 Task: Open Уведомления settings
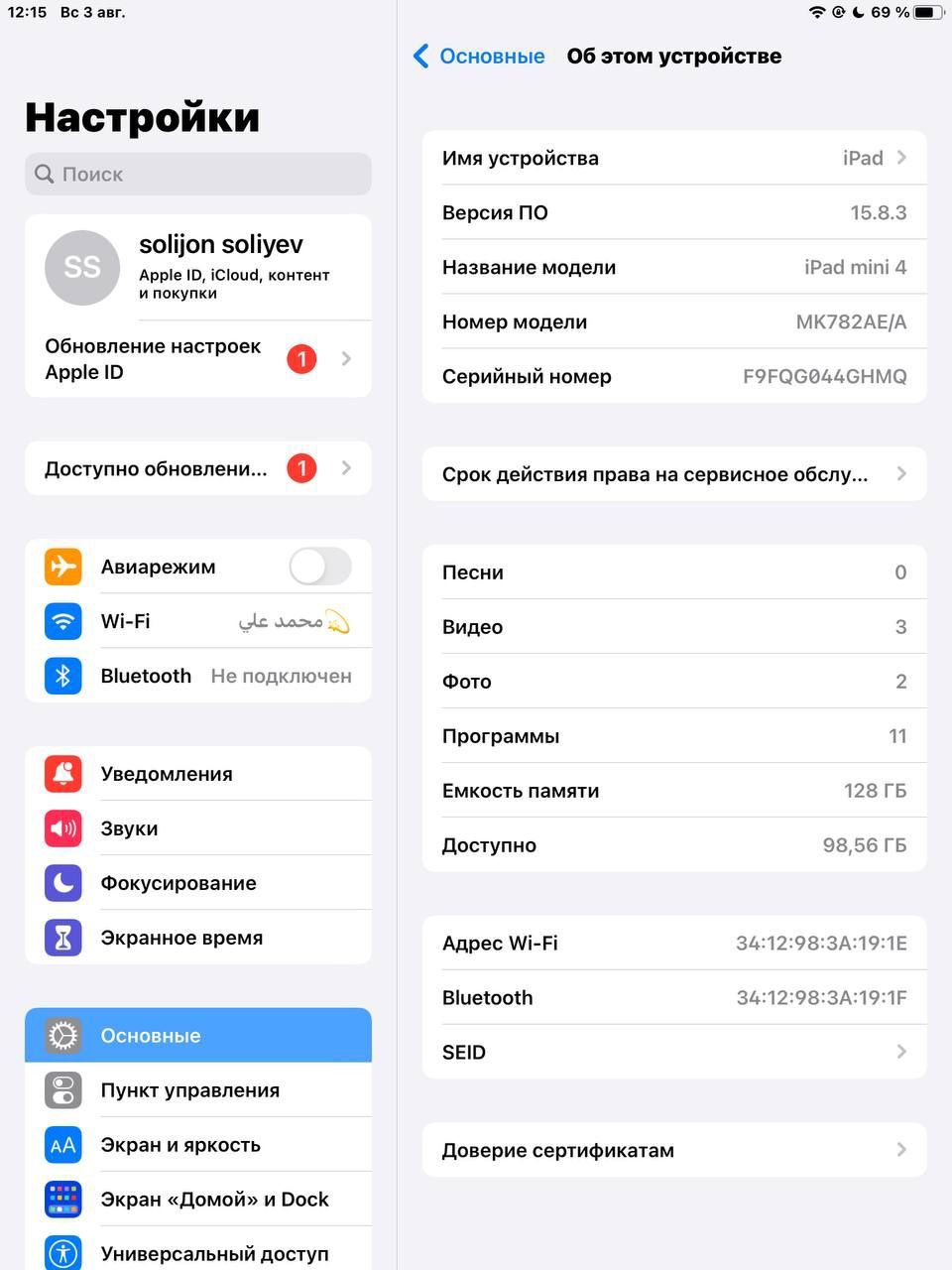198,774
